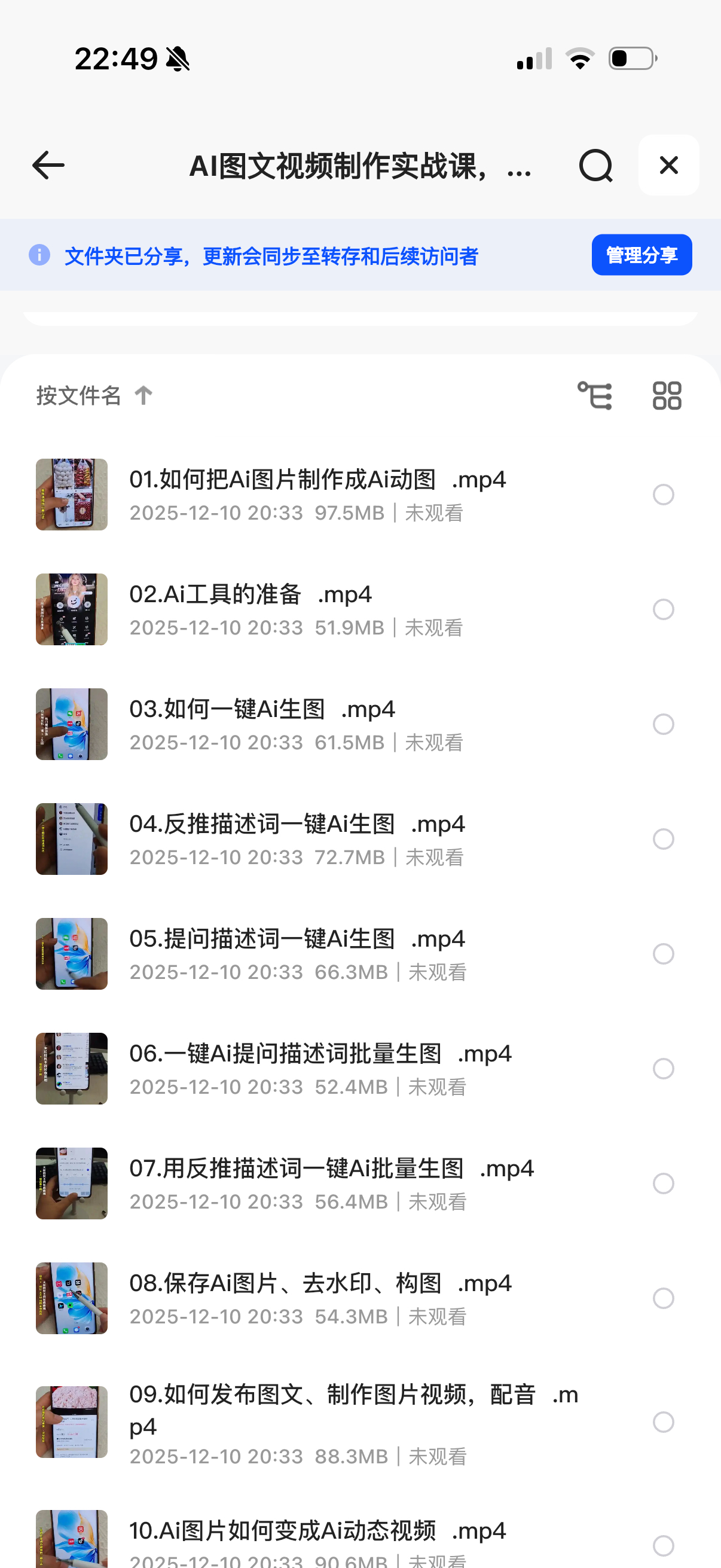Open video 09.如何发布图文、制作图片视频，配音
This screenshot has height=1568, width=721.
coord(353,1395)
